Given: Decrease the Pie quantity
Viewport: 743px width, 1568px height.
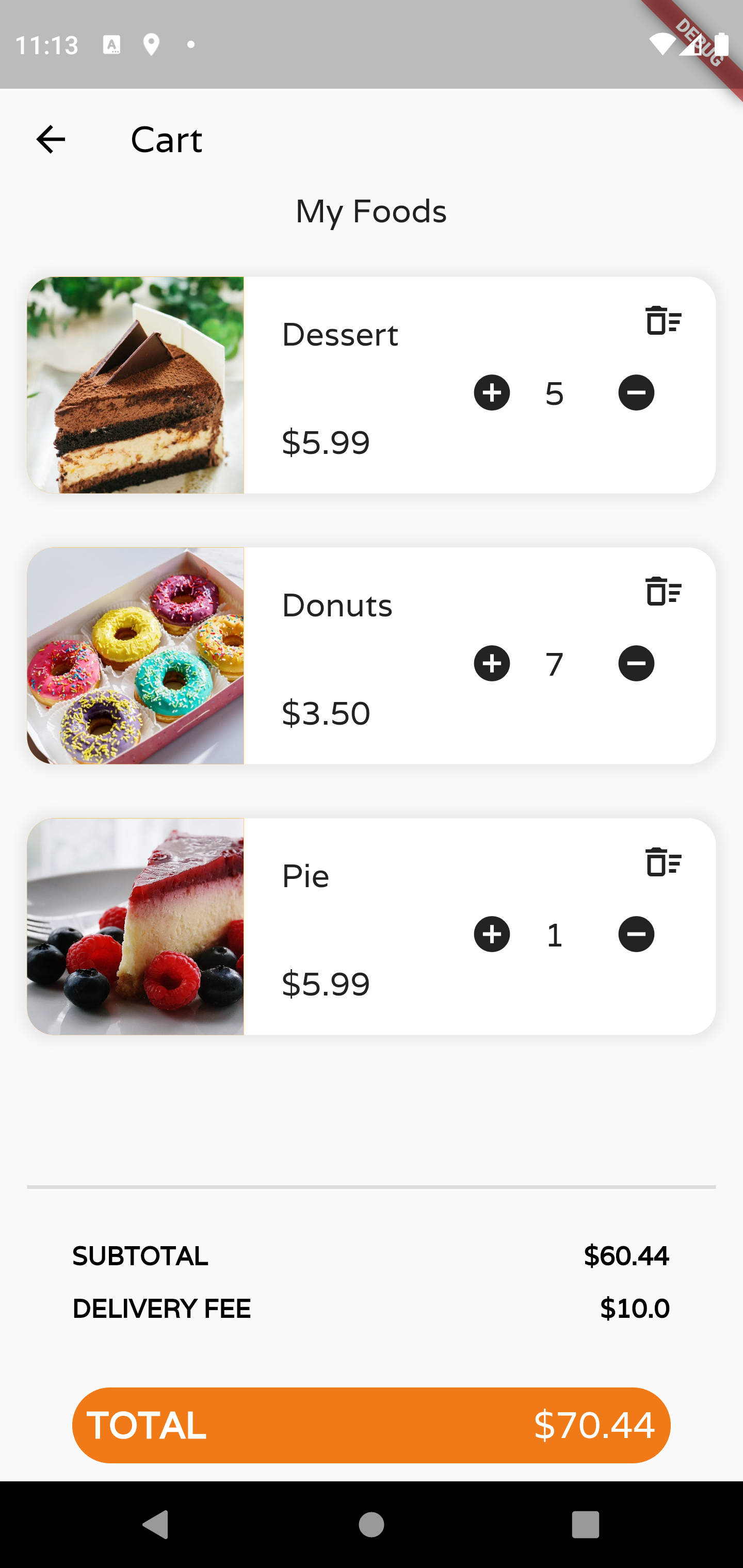Looking at the screenshot, I should coord(636,934).
